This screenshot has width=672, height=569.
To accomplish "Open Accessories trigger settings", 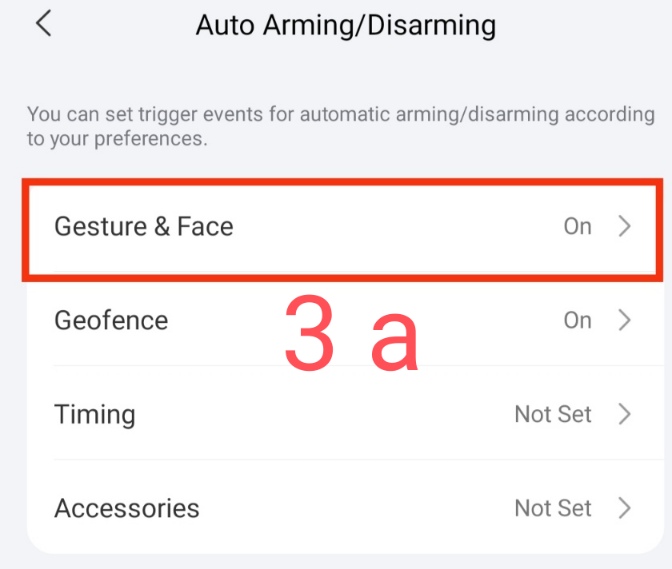I will click(342, 508).
